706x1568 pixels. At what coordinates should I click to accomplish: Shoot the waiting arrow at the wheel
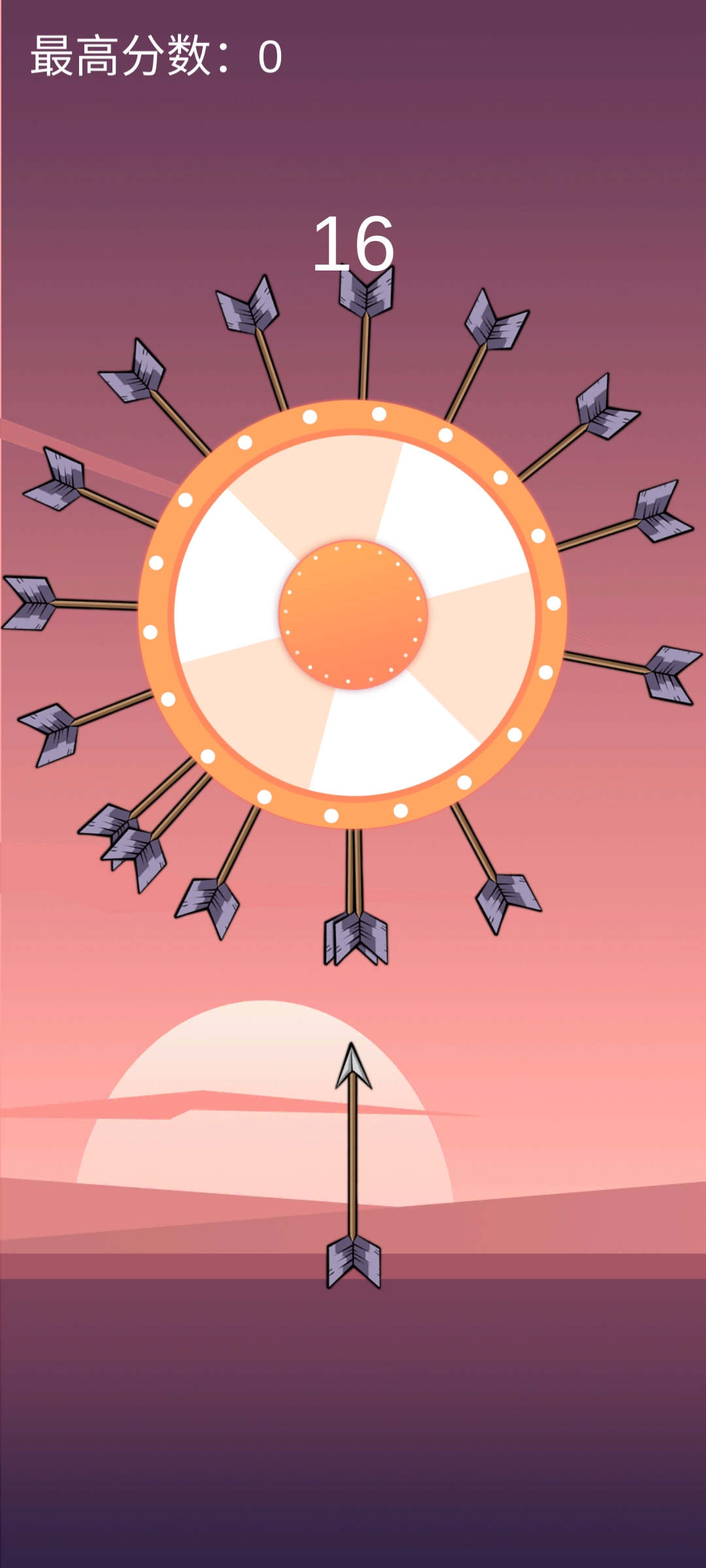(353, 1163)
